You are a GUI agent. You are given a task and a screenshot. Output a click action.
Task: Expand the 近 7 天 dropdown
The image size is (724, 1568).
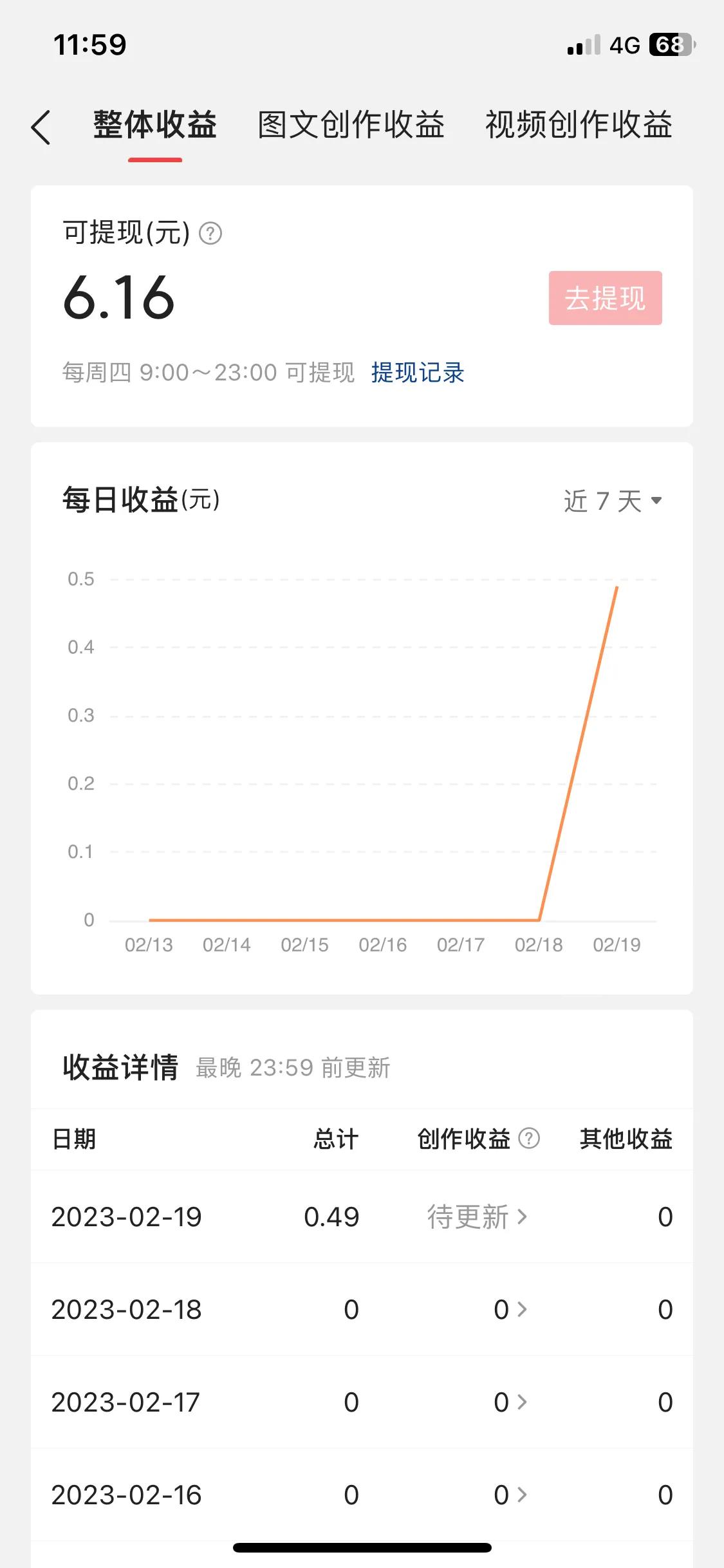(x=613, y=501)
